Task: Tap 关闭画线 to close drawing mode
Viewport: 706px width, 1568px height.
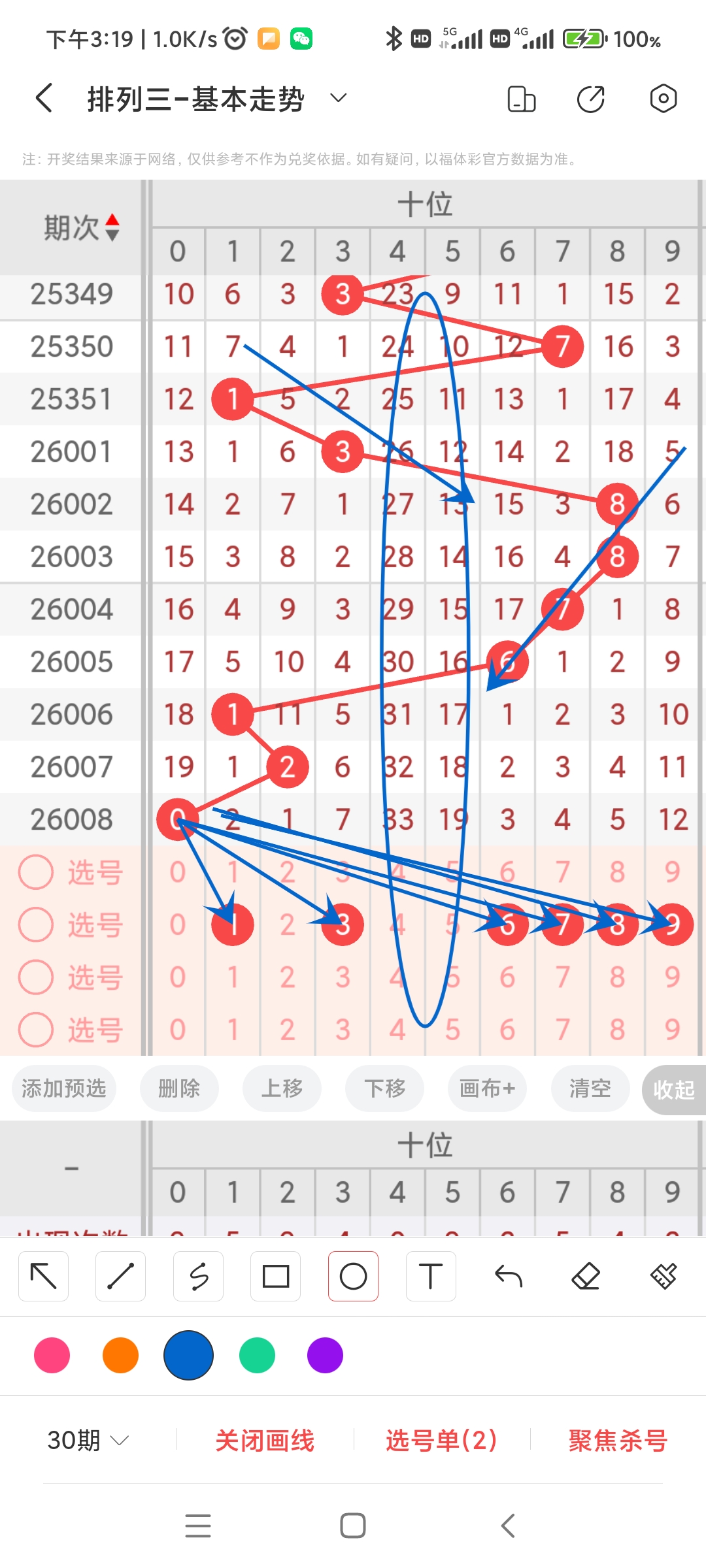Action: click(x=265, y=1440)
